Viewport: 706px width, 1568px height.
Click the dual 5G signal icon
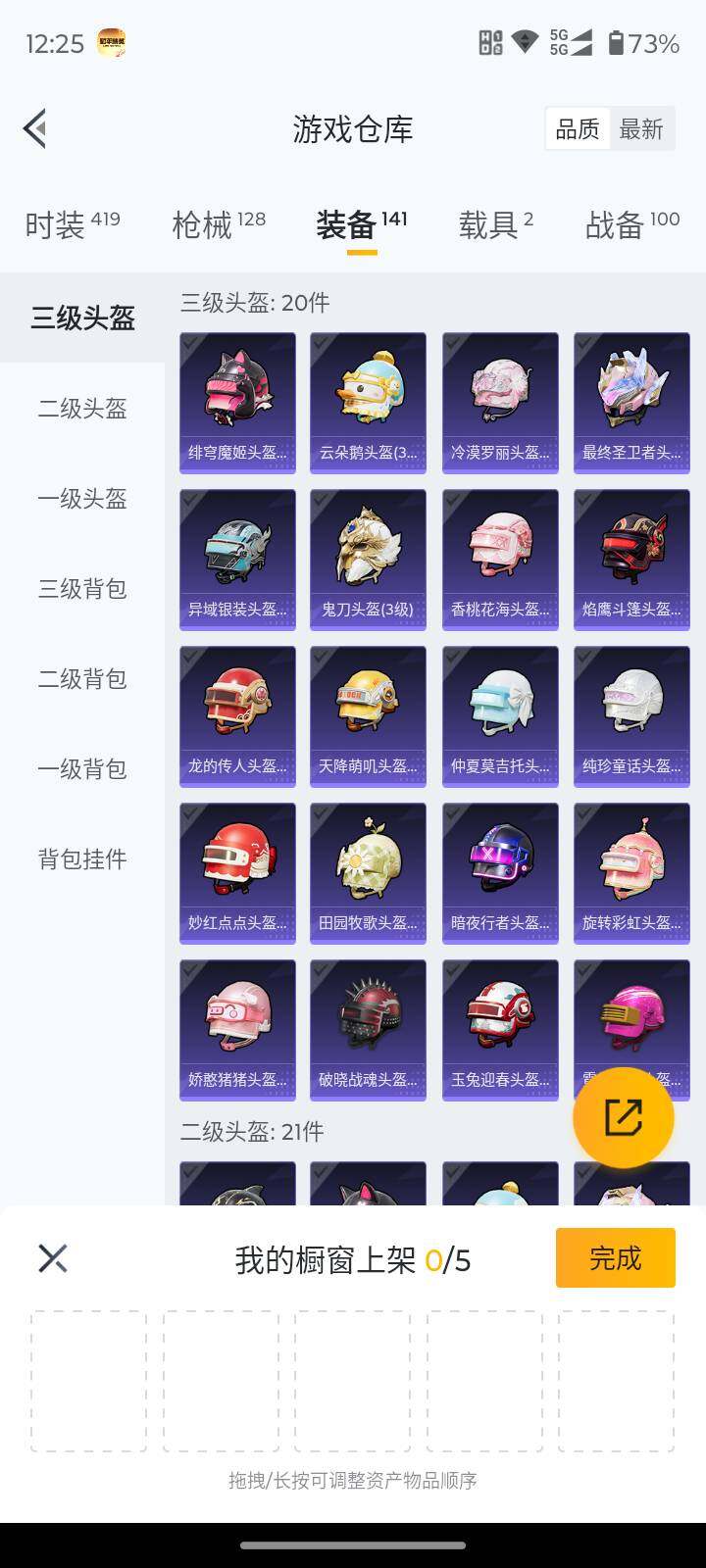point(571,42)
